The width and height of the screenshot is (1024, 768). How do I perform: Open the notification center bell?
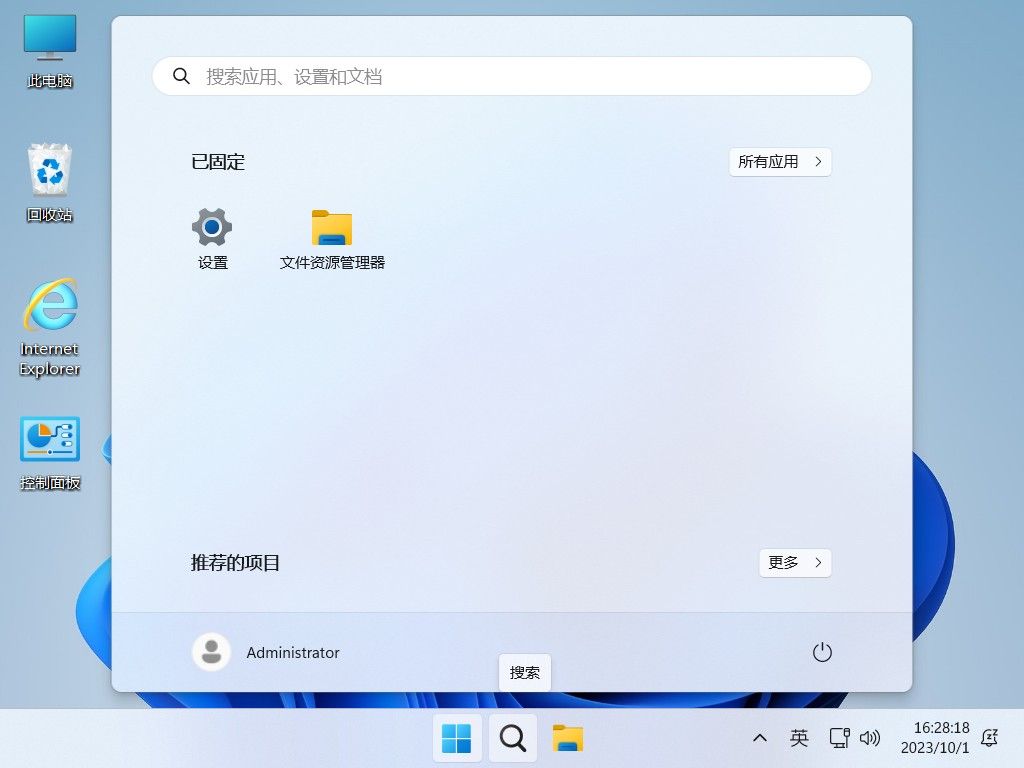pos(990,738)
